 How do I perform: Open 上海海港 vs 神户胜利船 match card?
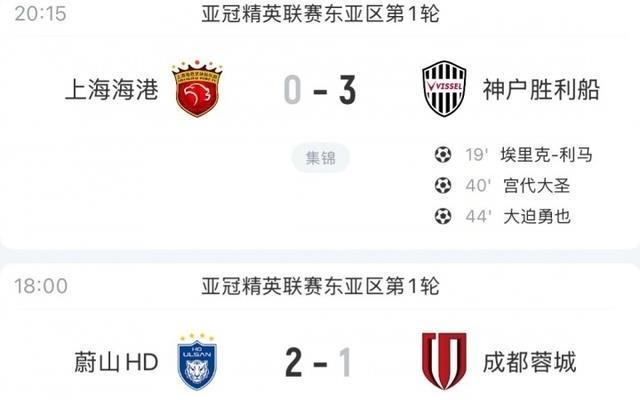point(320,92)
